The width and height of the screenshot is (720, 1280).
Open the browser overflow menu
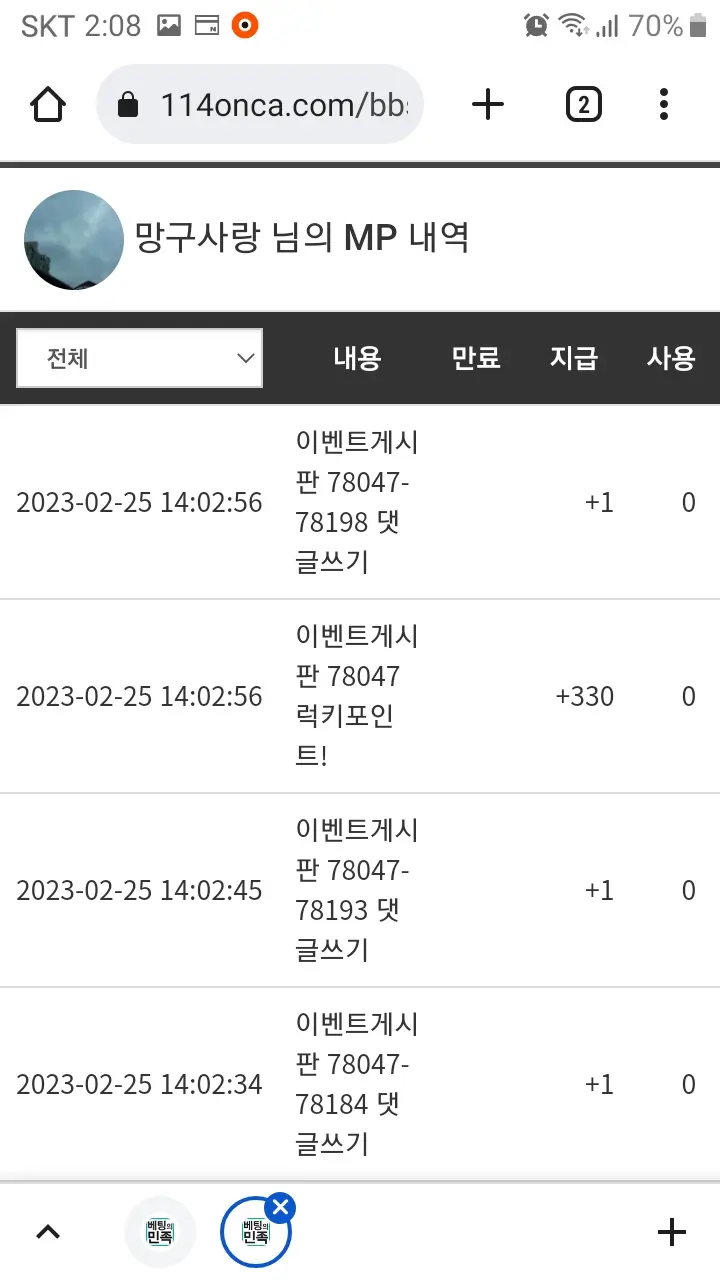(664, 104)
